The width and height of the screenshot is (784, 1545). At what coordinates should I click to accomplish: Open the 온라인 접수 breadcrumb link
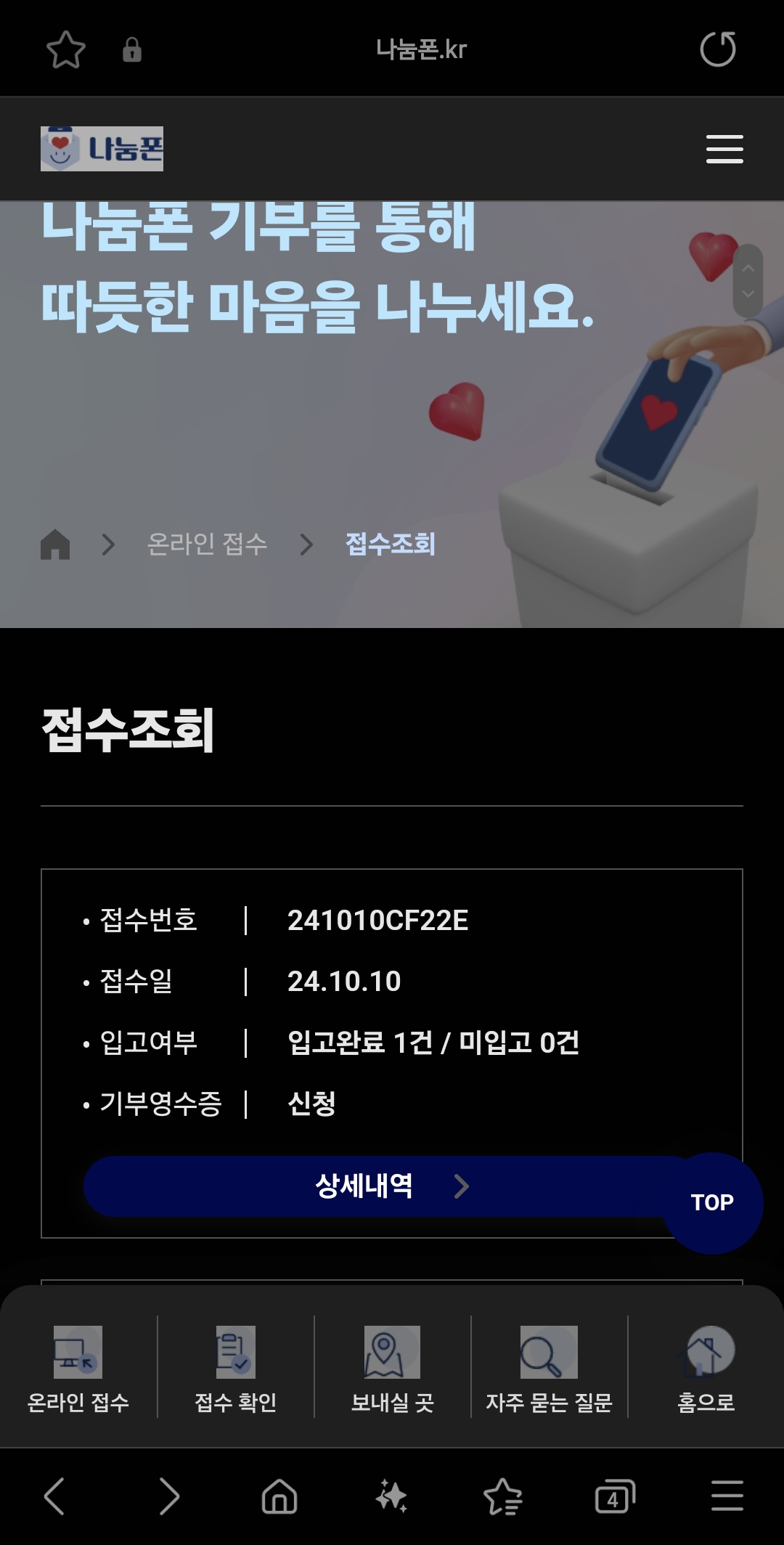[x=207, y=544]
